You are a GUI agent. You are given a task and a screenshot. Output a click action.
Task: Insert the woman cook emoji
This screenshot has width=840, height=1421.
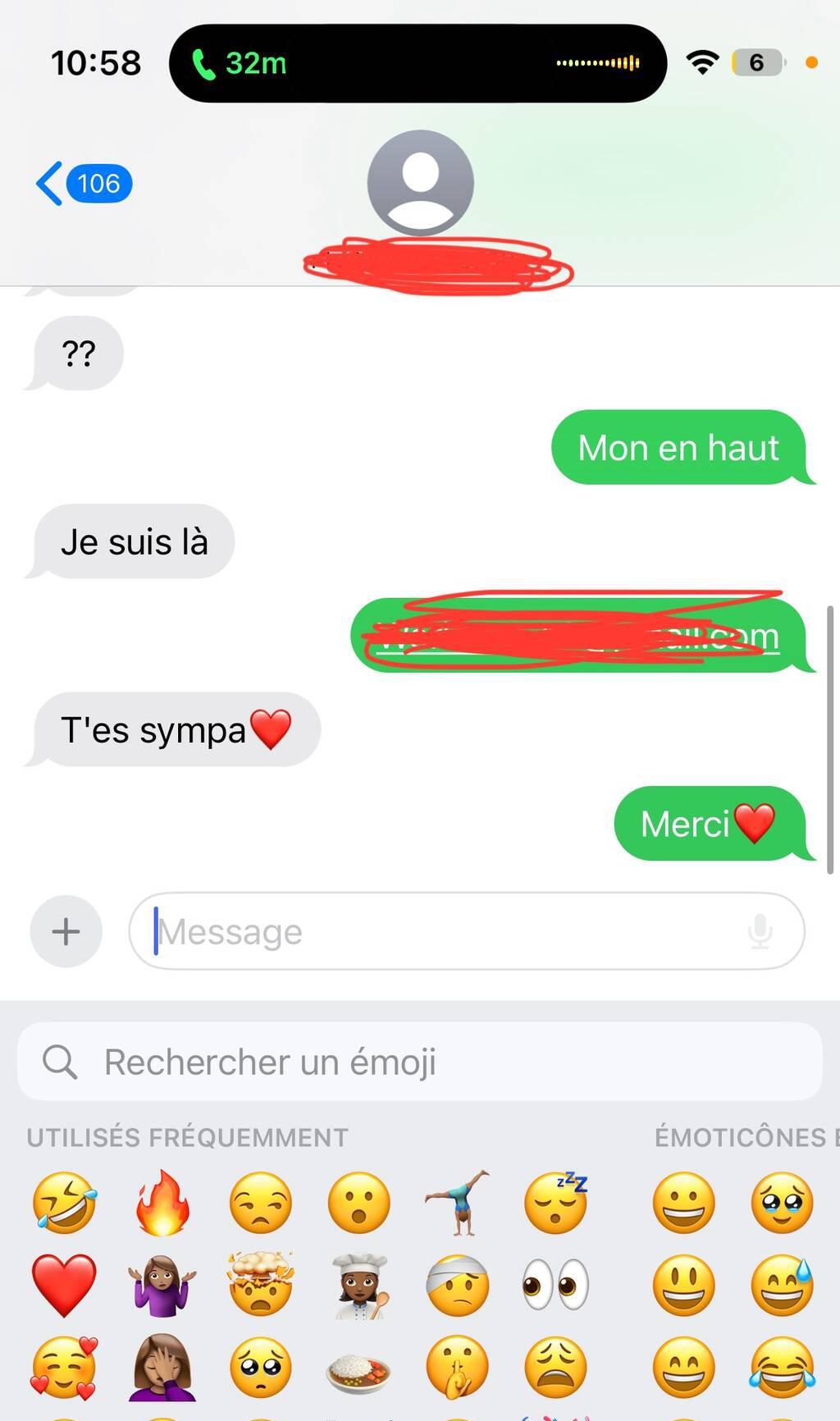(359, 1286)
